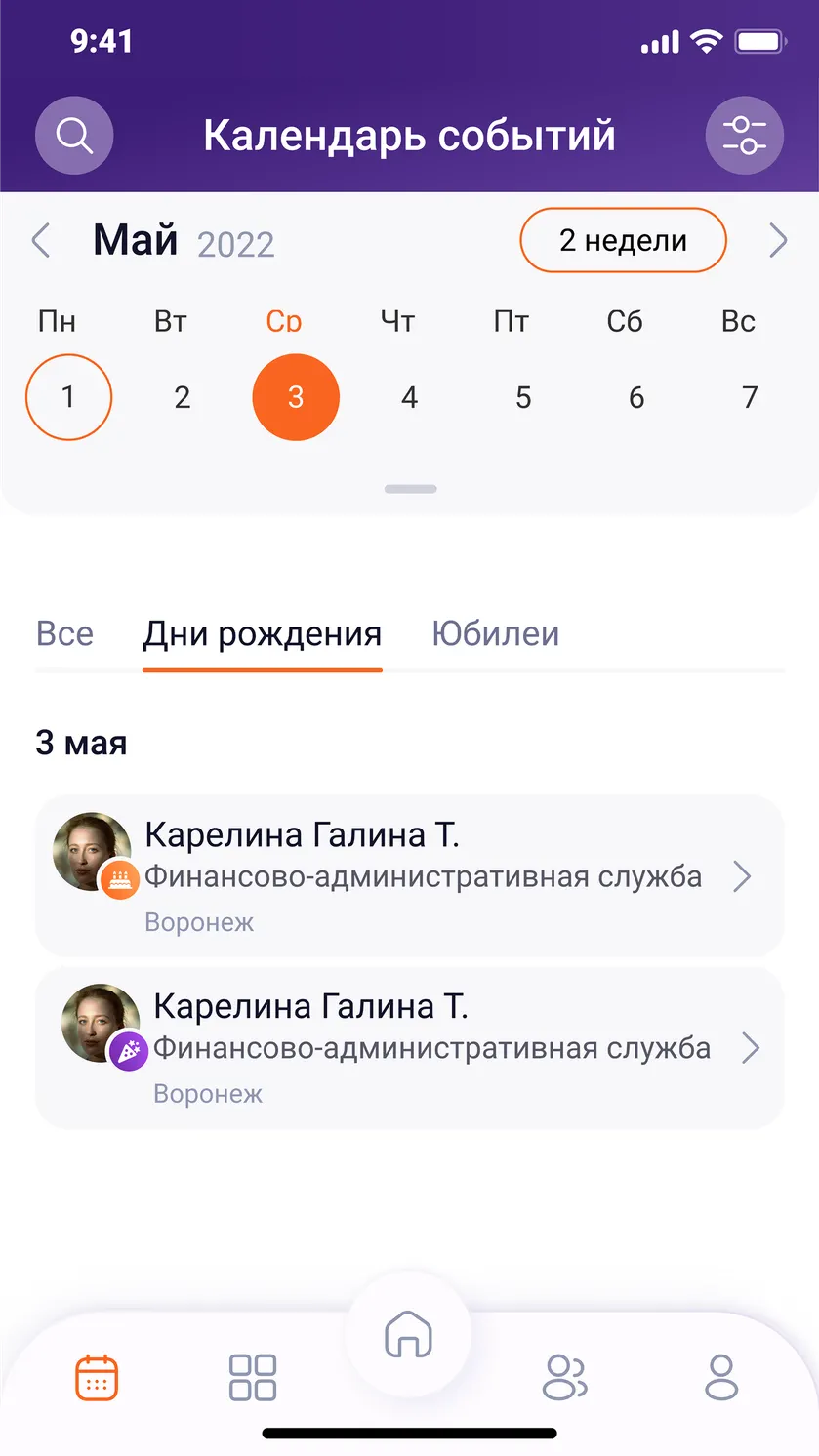Open search in the event calendar
The width and height of the screenshot is (819, 1456).
[x=74, y=135]
